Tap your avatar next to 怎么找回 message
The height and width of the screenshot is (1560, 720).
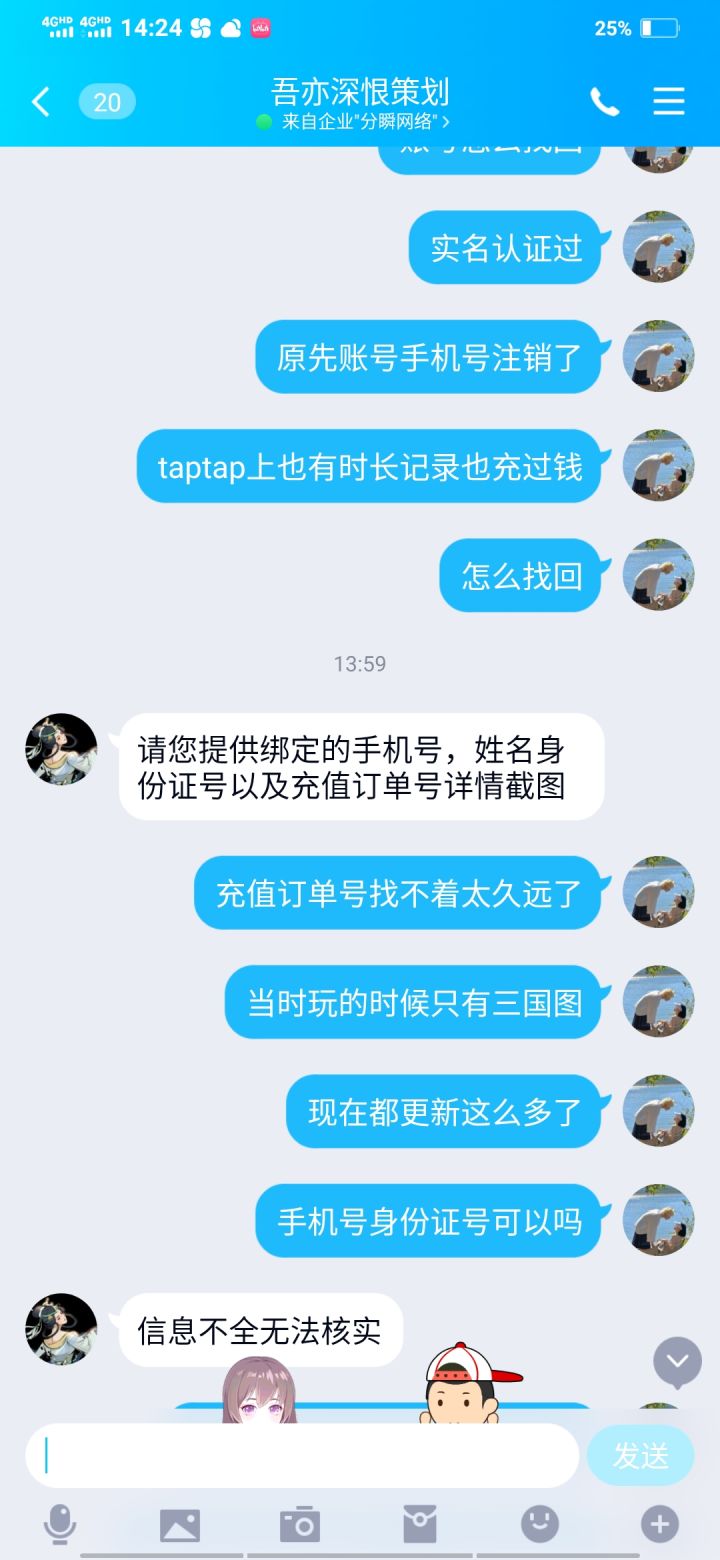click(657, 575)
